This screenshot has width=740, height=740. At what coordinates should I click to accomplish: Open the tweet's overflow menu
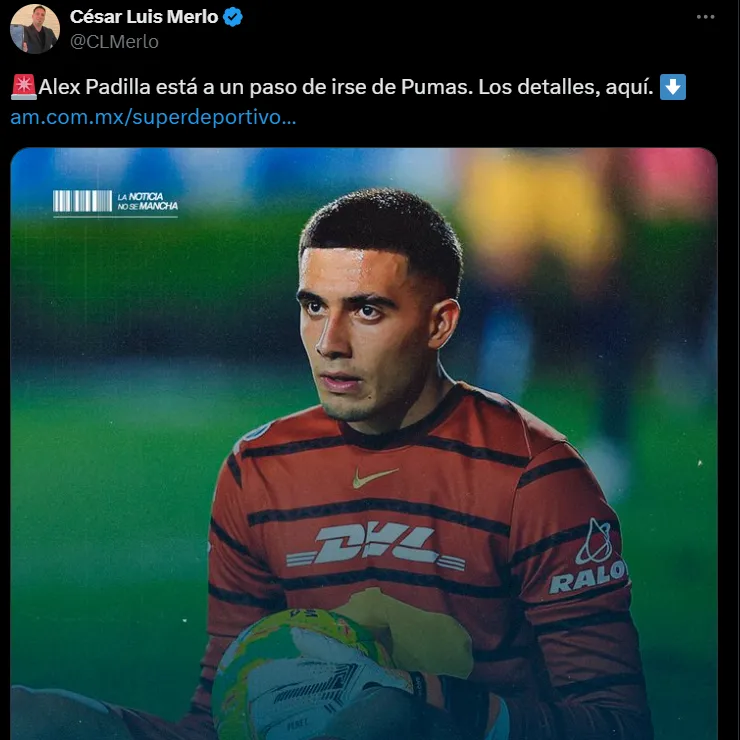(706, 17)
